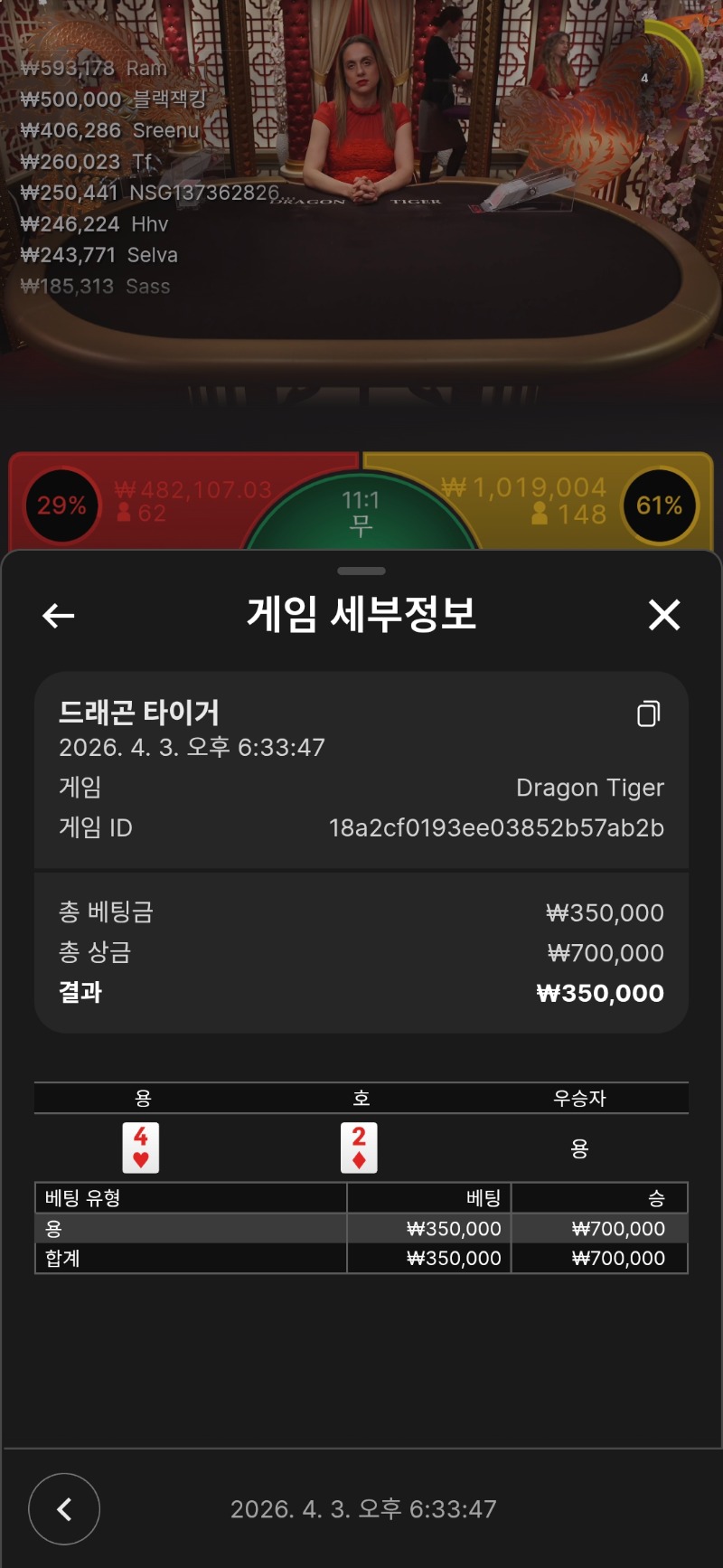Tap the round previous-record arrow at bottom
This screenshot has width=723, height=1568.
click(64, 1508)
